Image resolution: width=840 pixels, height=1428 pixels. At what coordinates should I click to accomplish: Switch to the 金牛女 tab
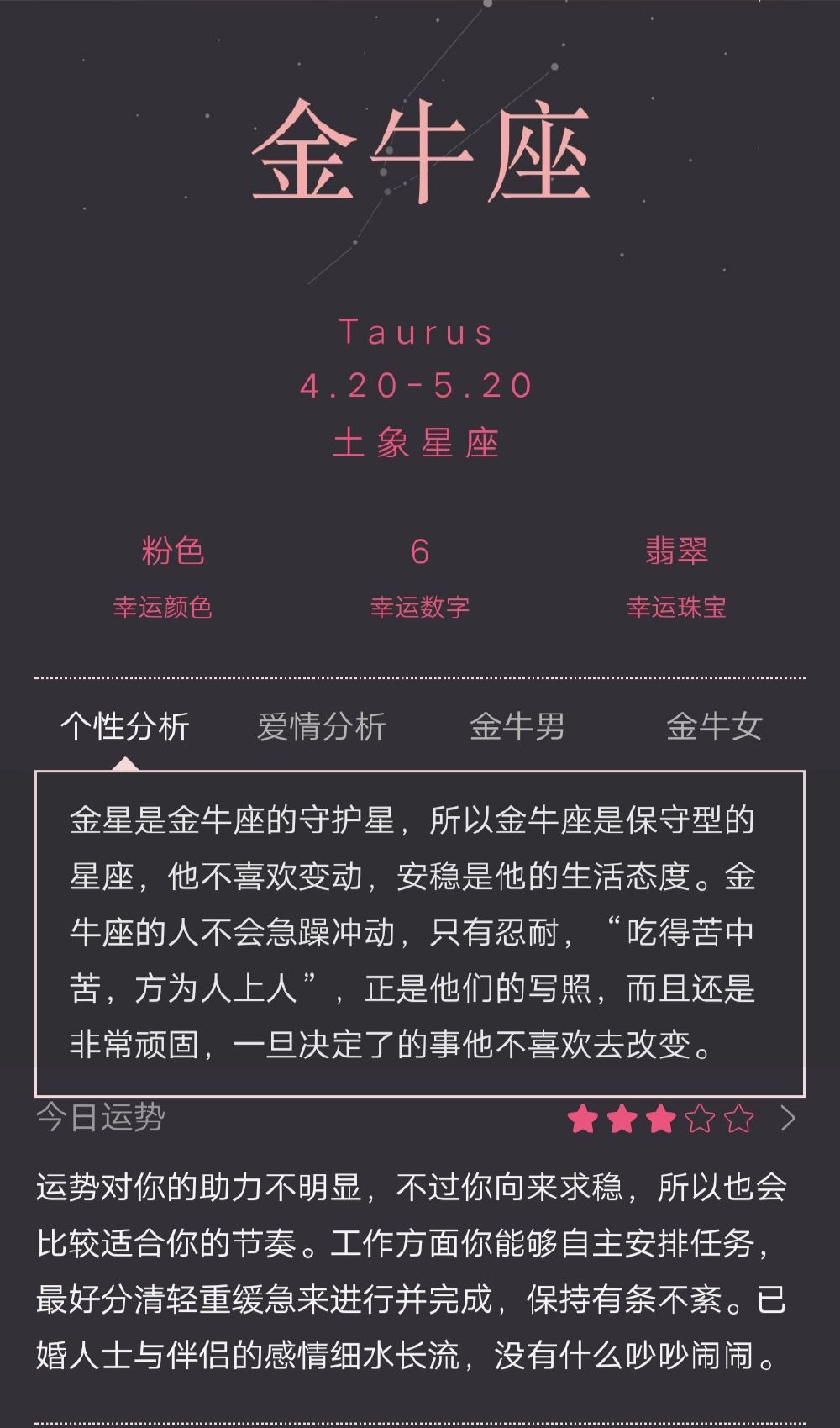pyautogui.click(x=714, y=726)
